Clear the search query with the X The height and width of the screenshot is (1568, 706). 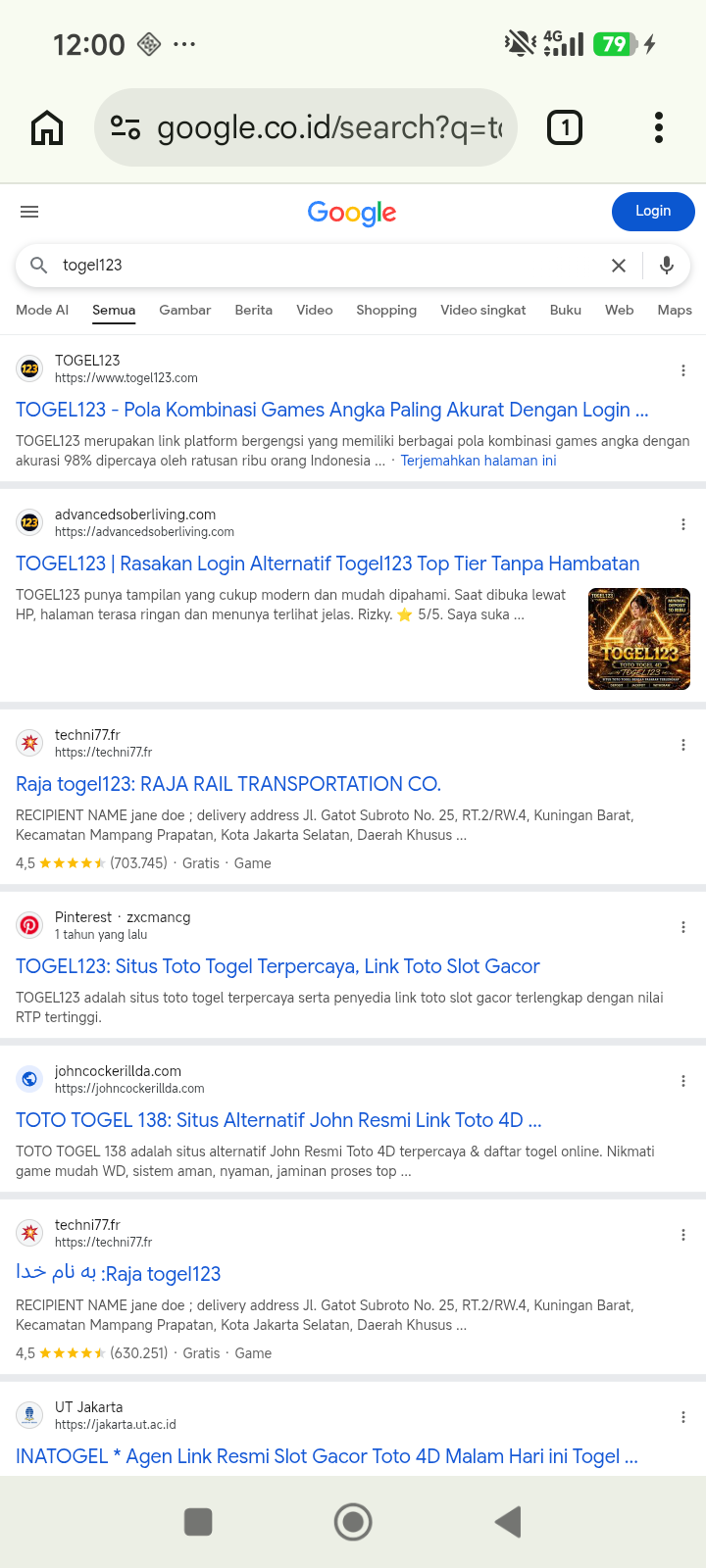619,266
